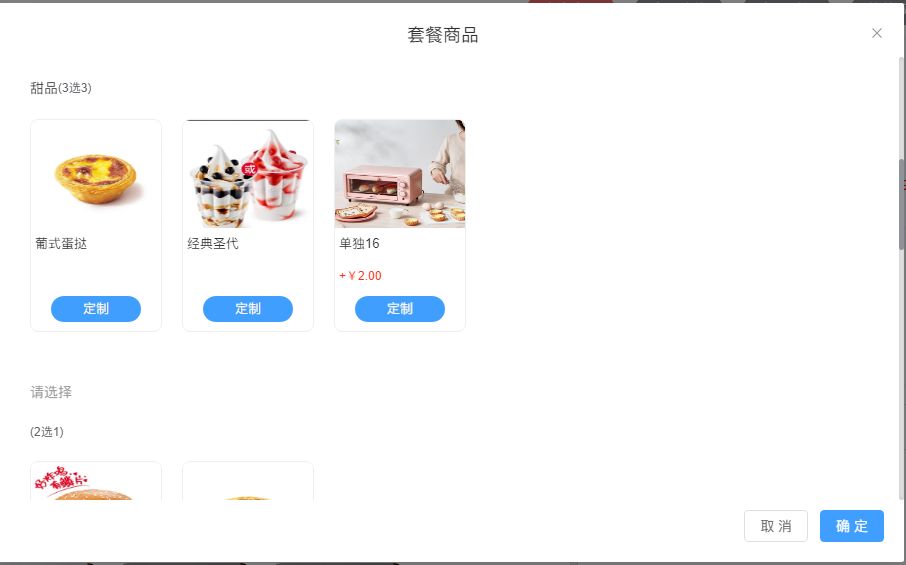Screen dimensions: 906x565
Task: Confirm selection with 确定
Action: tap(851, 526)
